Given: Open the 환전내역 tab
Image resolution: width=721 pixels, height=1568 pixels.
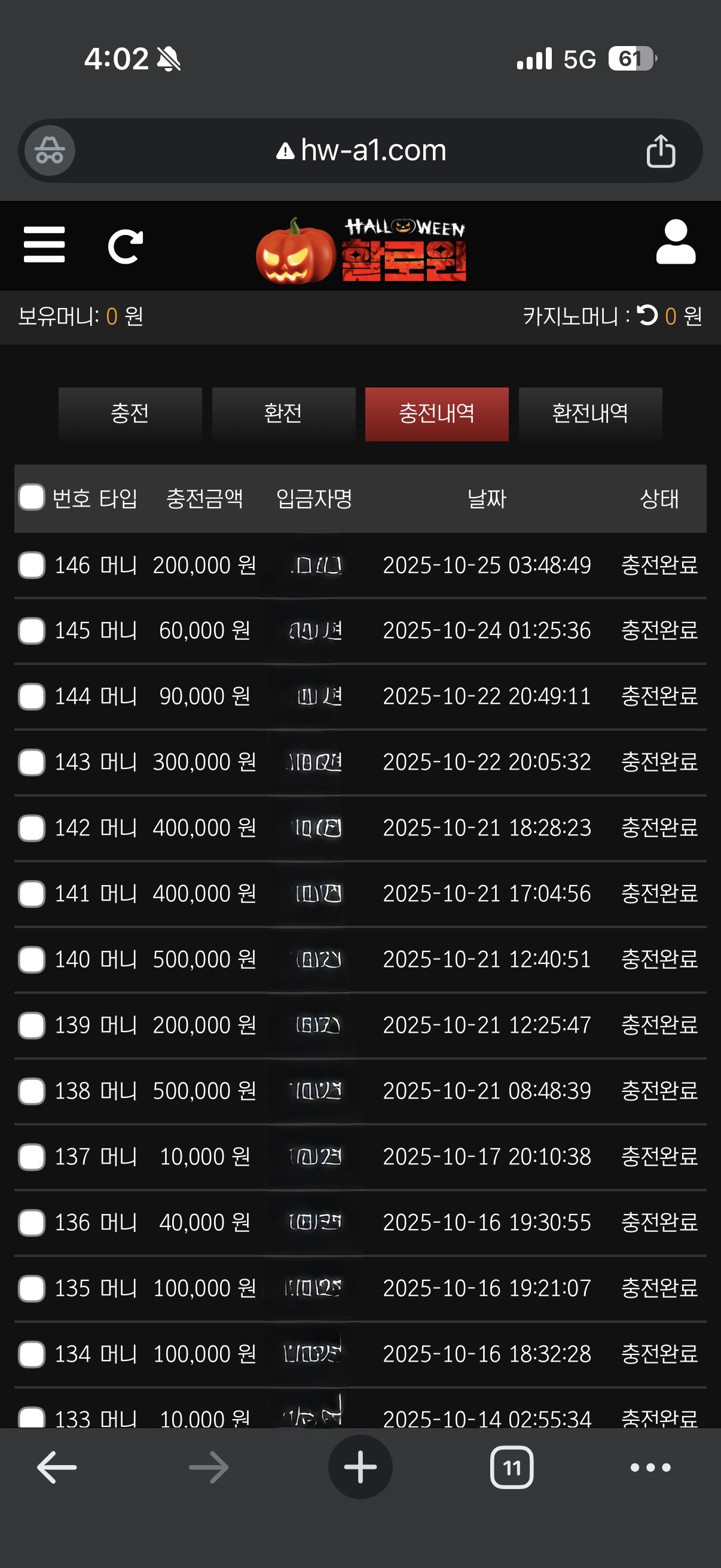Looking at the screenshot, I should (589, 413).
